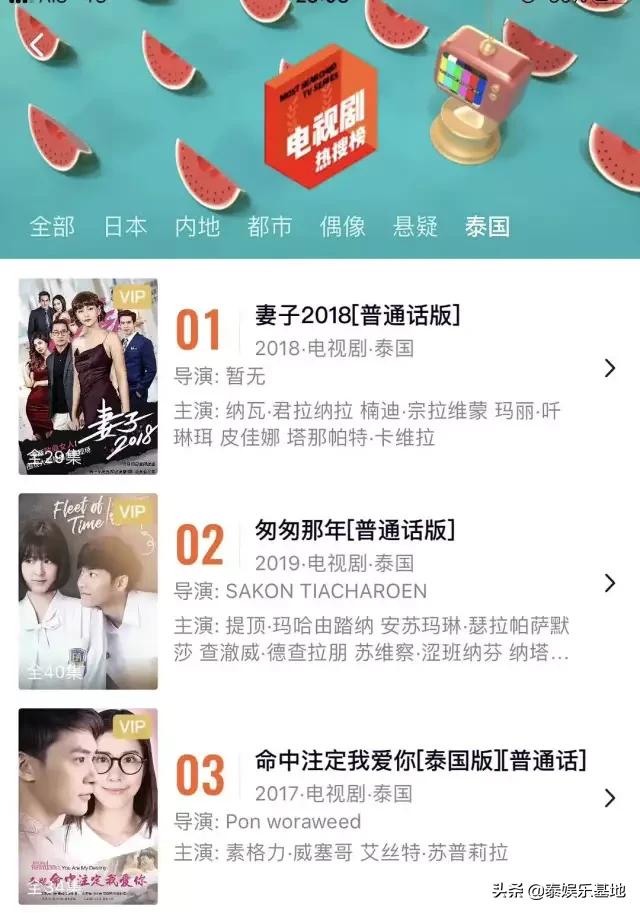Open the 妻子2018 poster thumbnail
The image size is (640, 913).
(x=88, y=376)
